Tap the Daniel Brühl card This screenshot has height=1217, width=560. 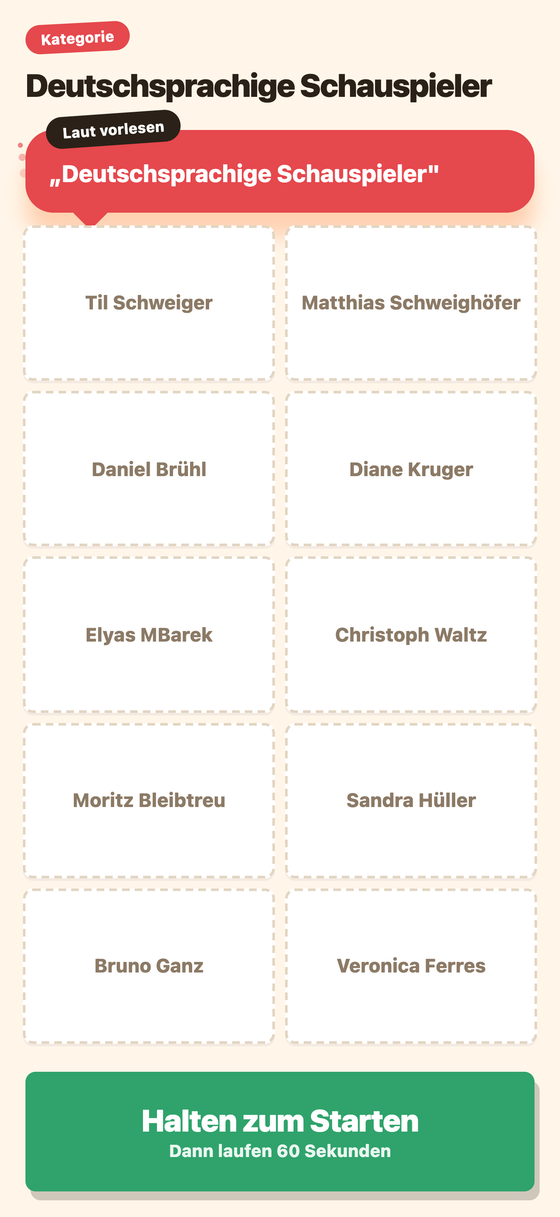click(x=149, y=469)
